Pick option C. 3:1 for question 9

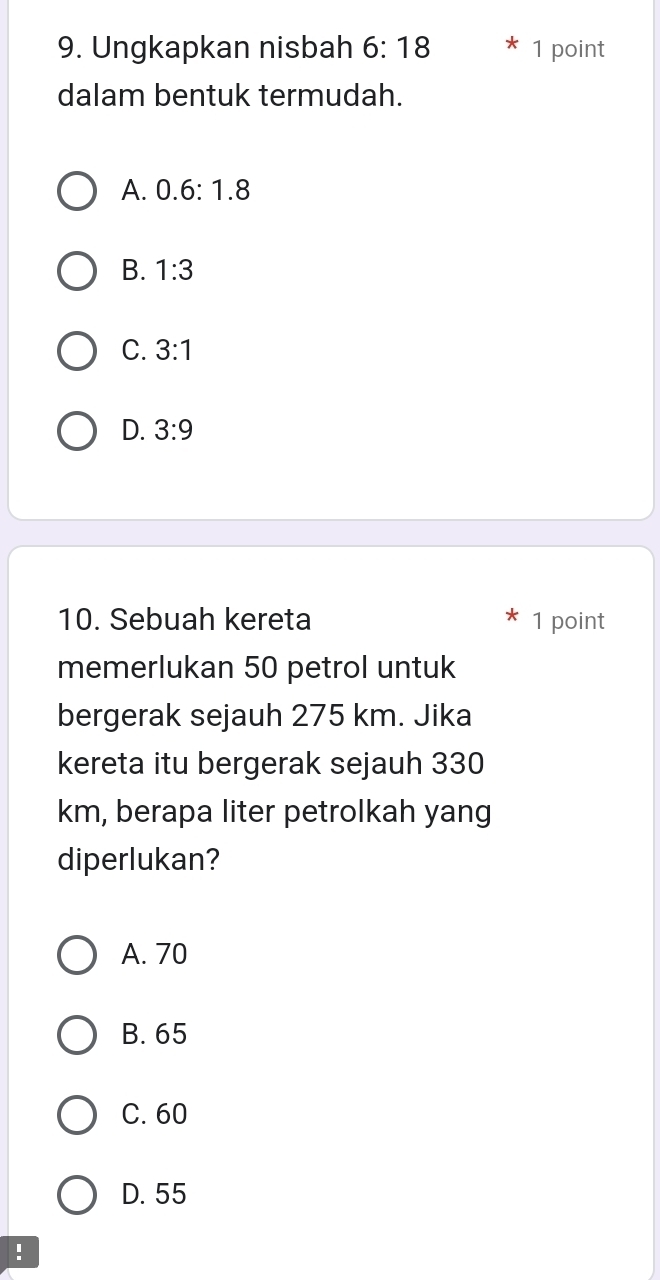tap(77, 351)
